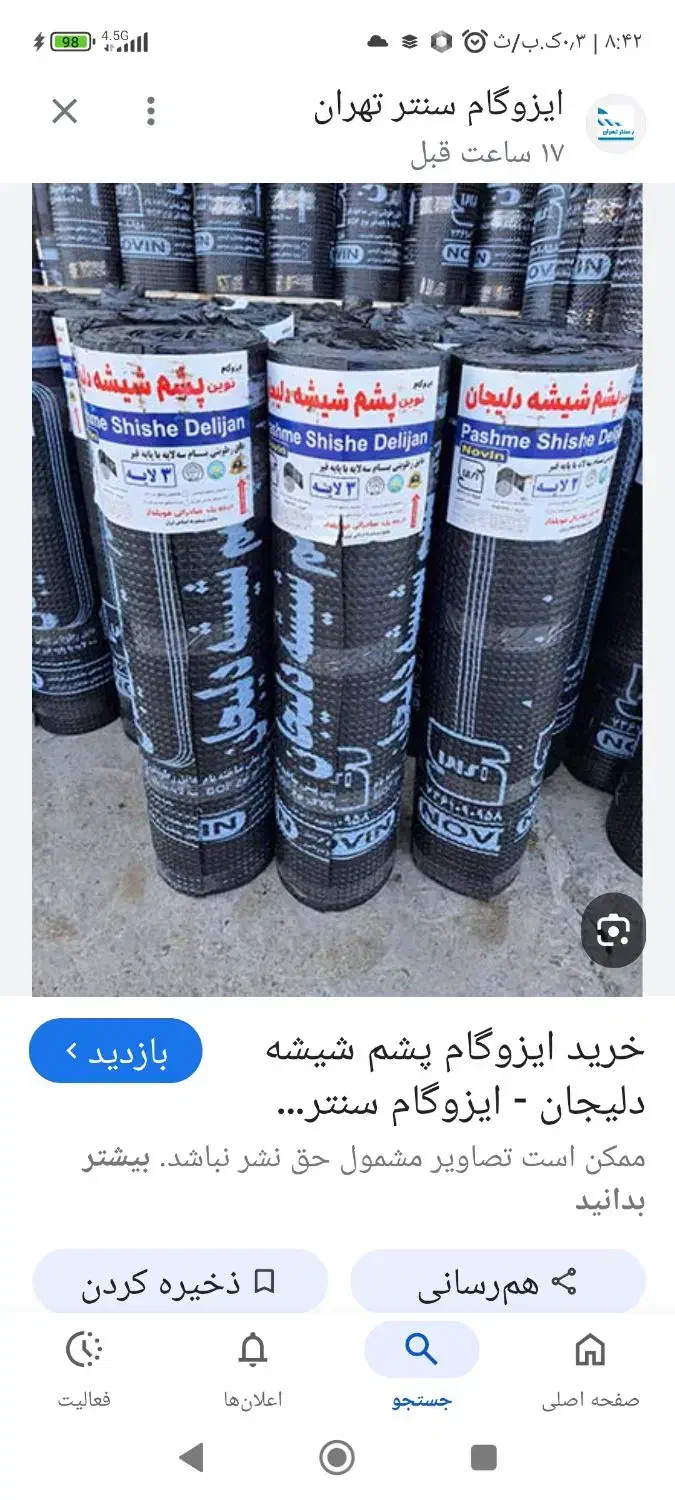Image resolution: width=675 pixels, height=1500 pixels.
Task: Go back with the system back button
Action: coord(191,1457)
